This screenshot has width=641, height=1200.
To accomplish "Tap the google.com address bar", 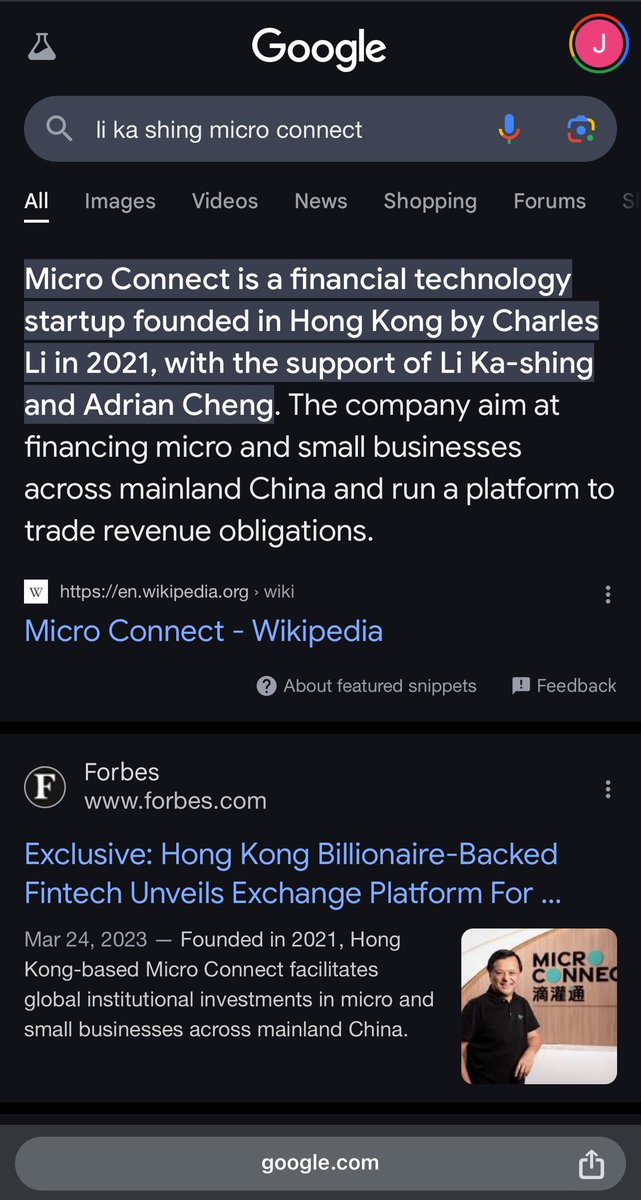I will [320, 1163].
